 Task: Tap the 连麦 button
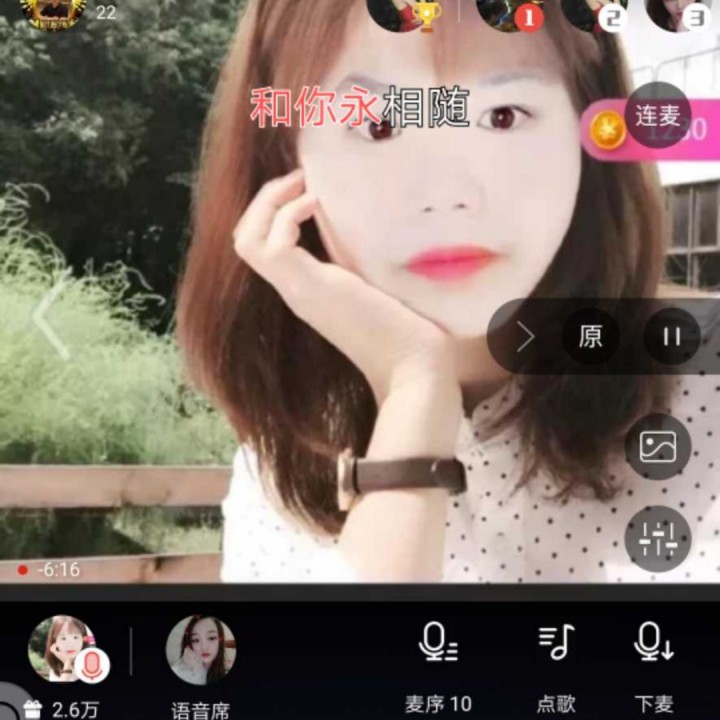point(657,115)
